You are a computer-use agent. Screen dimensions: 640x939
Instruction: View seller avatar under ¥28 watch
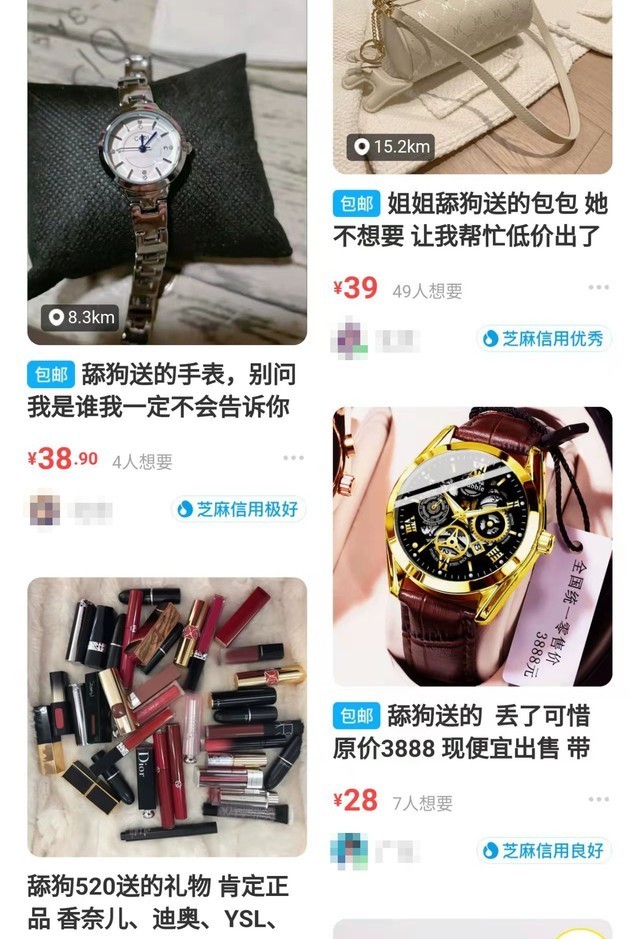point(350,850)
